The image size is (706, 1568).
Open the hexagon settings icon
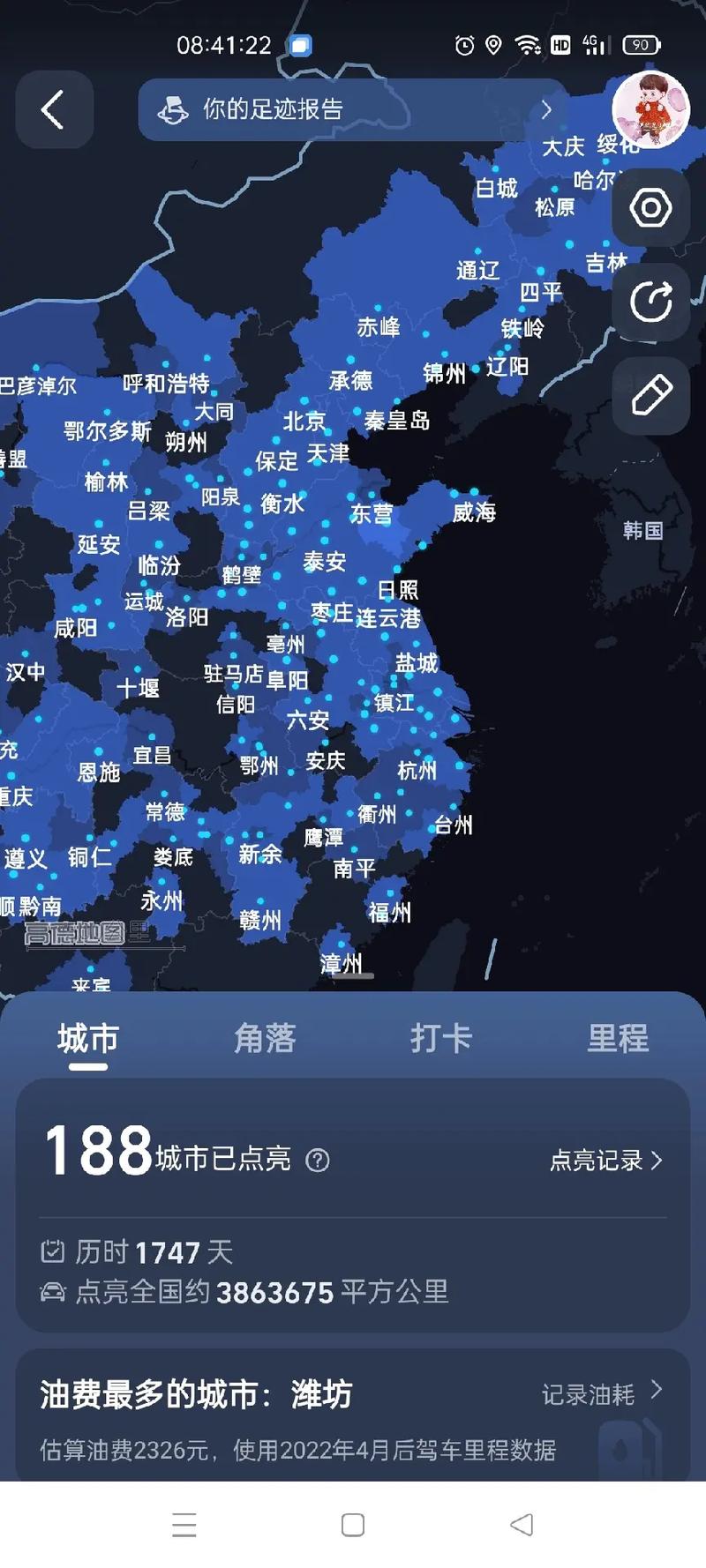pyautogui.click(x=650, y=208)
